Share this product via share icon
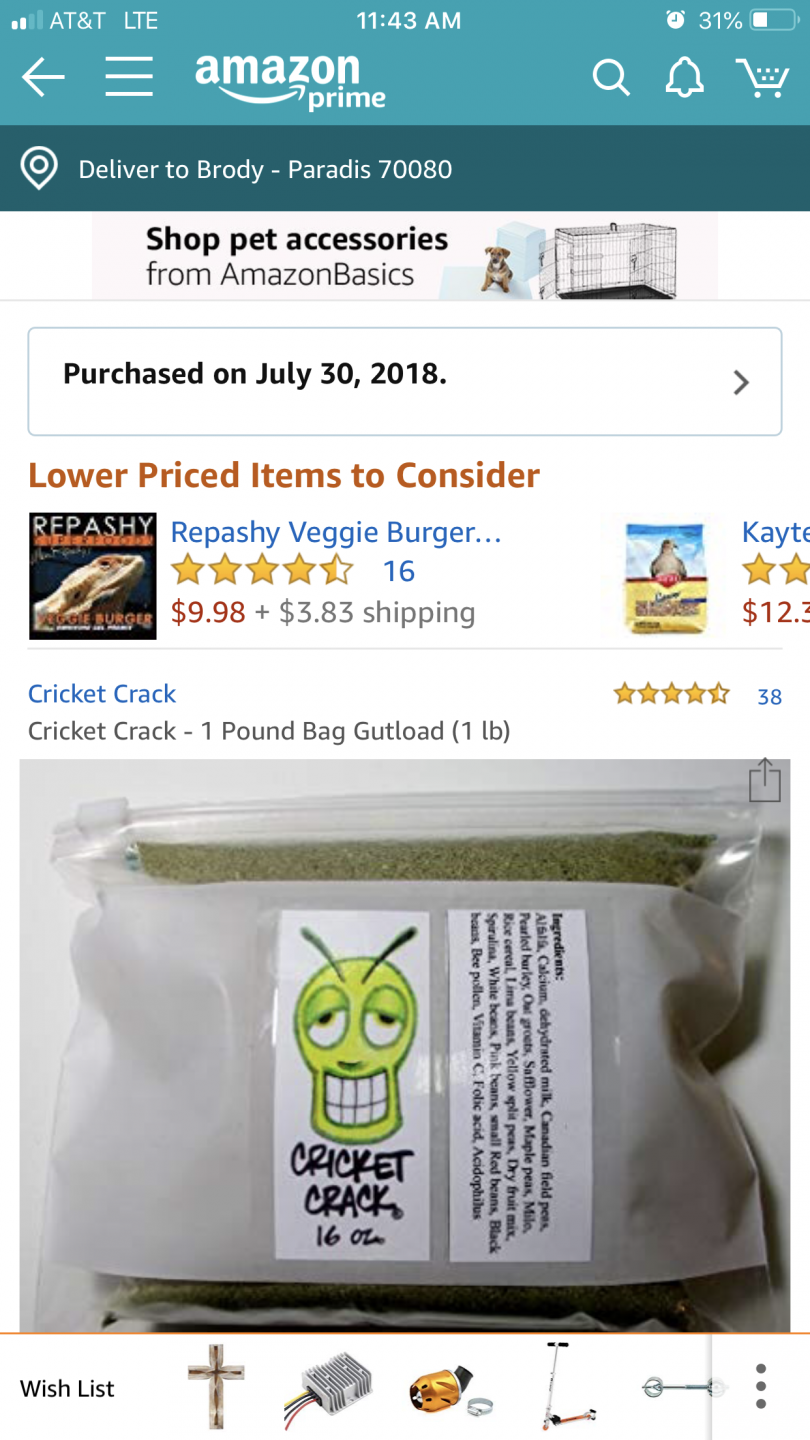Image resolution: width=810 pixels, height=1440 pixels. pyautogui.click(x=764, y=780)
